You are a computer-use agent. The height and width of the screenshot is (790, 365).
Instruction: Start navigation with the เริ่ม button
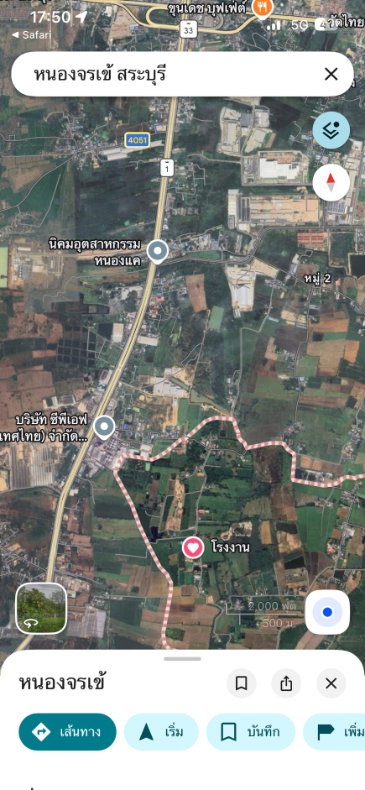tap(161, 732)
